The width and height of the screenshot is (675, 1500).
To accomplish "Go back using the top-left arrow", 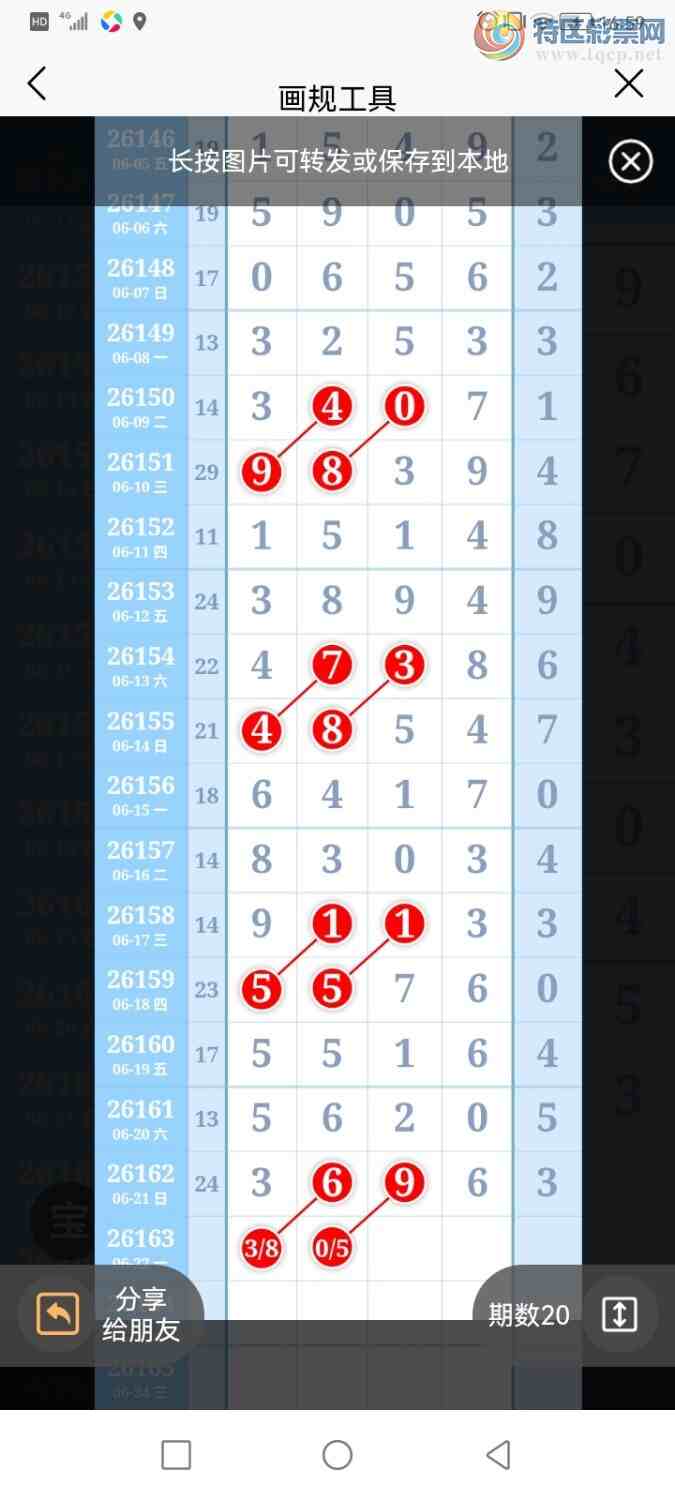I will point(37,84).
